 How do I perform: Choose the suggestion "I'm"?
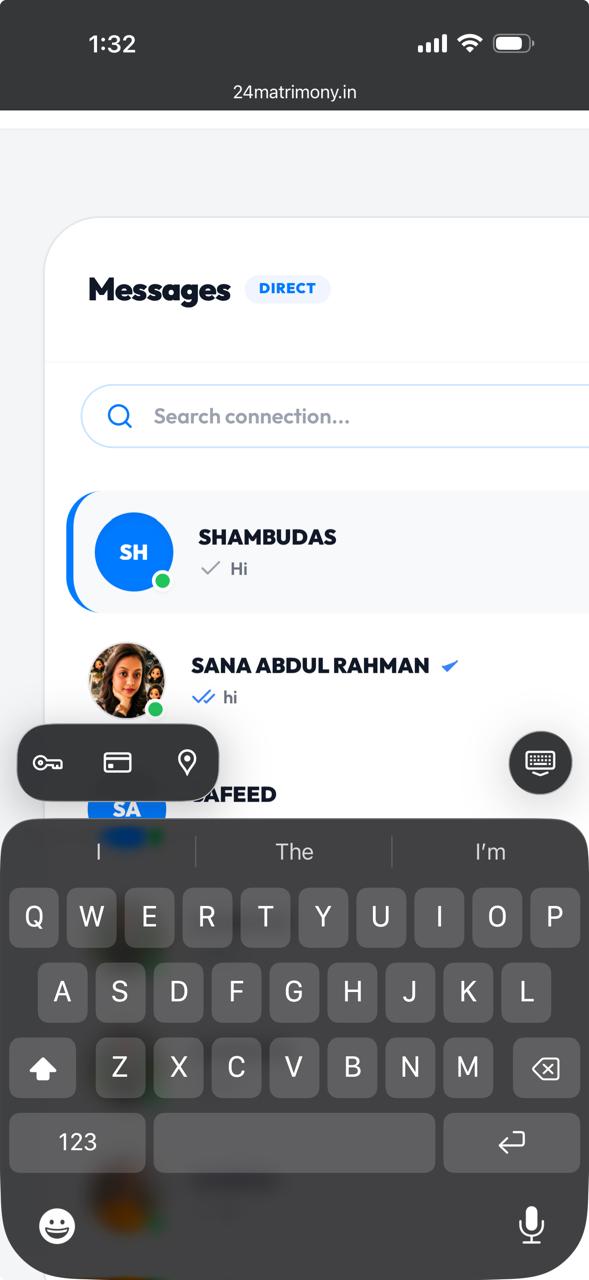tap(490, 852)
